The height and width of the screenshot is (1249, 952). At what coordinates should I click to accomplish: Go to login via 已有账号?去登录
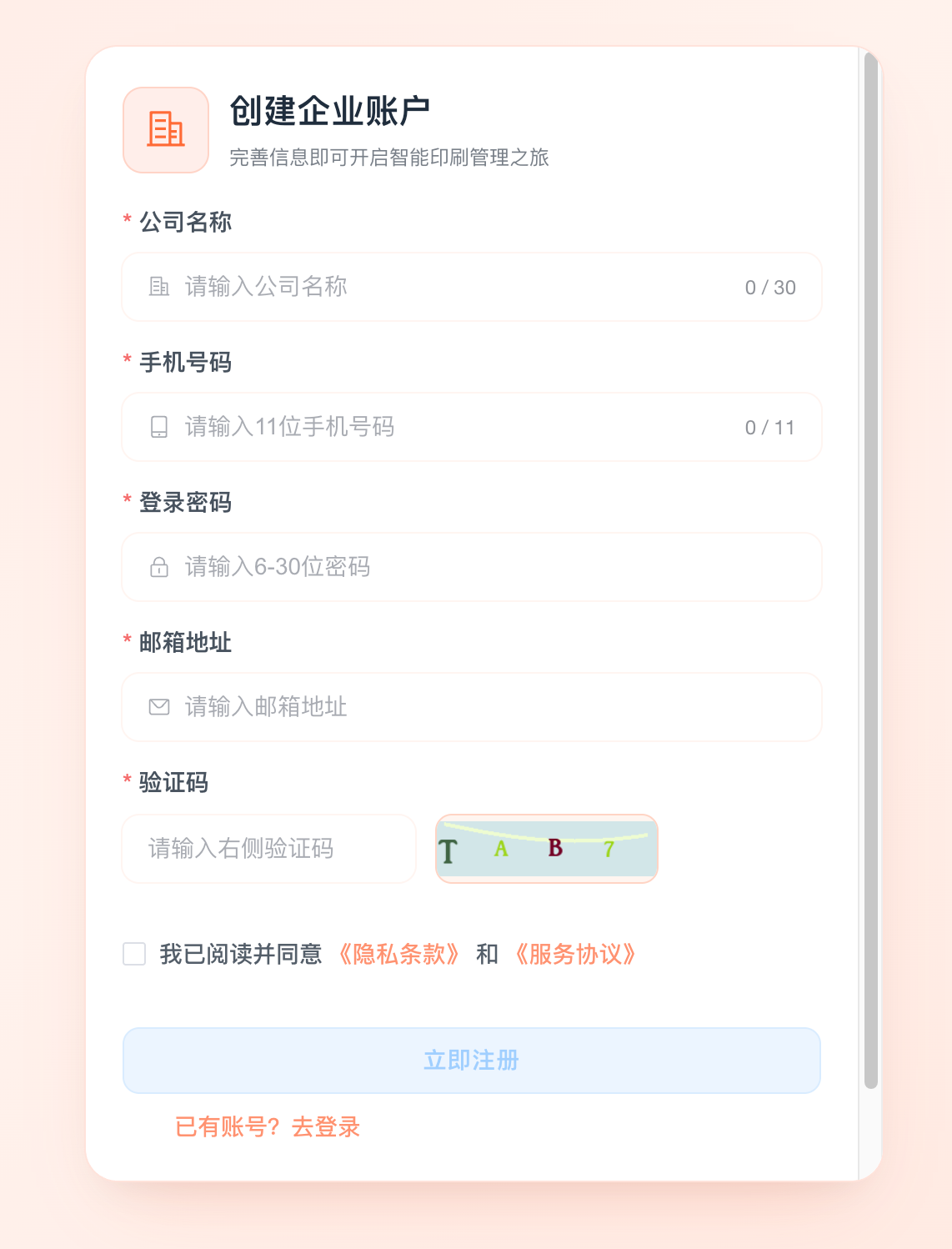(x=268, y=1127)
